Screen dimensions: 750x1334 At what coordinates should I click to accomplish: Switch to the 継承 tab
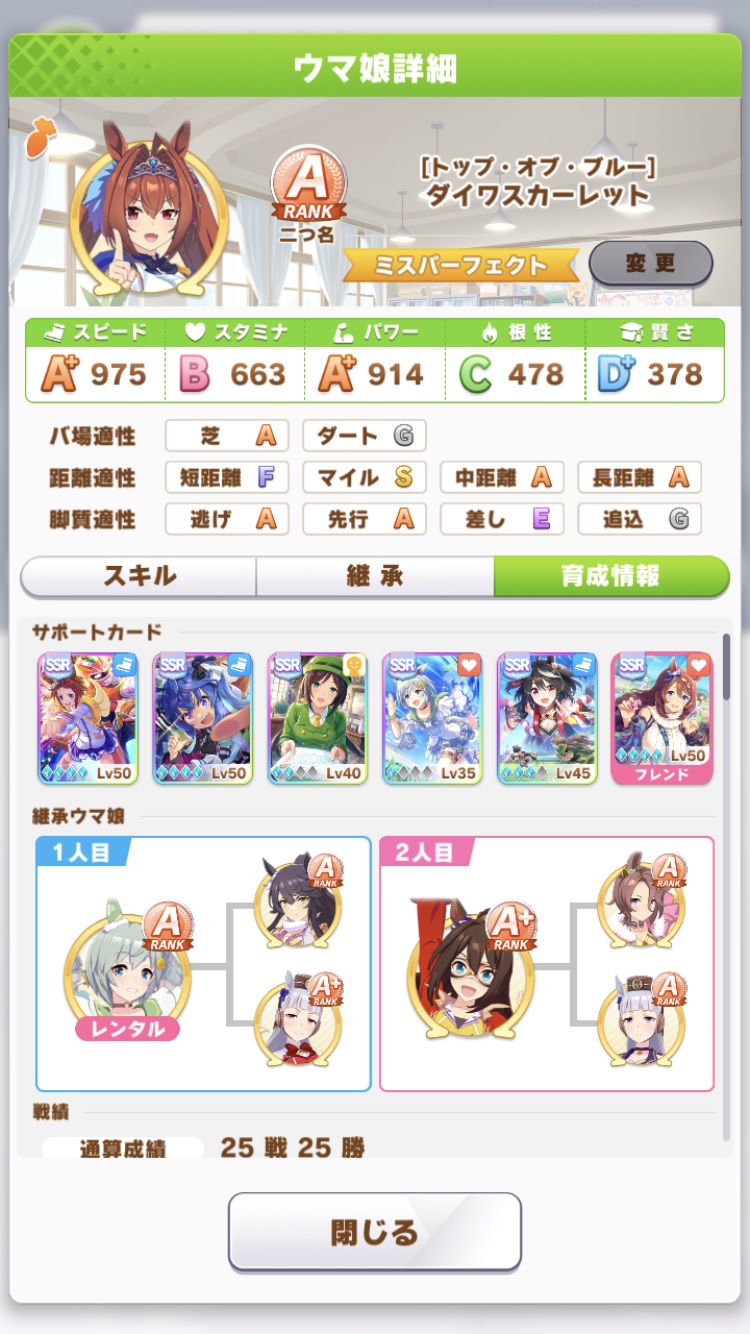(x=375, y=576)
